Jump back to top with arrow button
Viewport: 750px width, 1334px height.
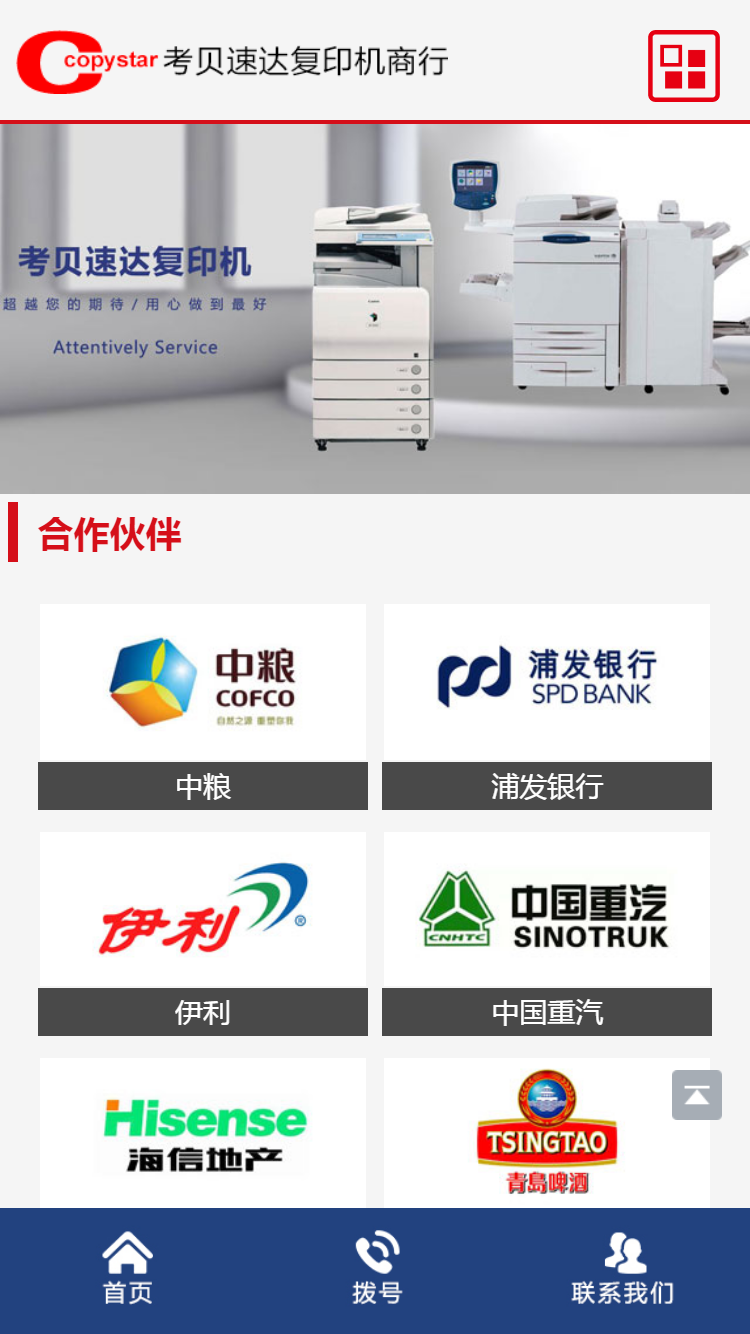(x=697, y=1095)
